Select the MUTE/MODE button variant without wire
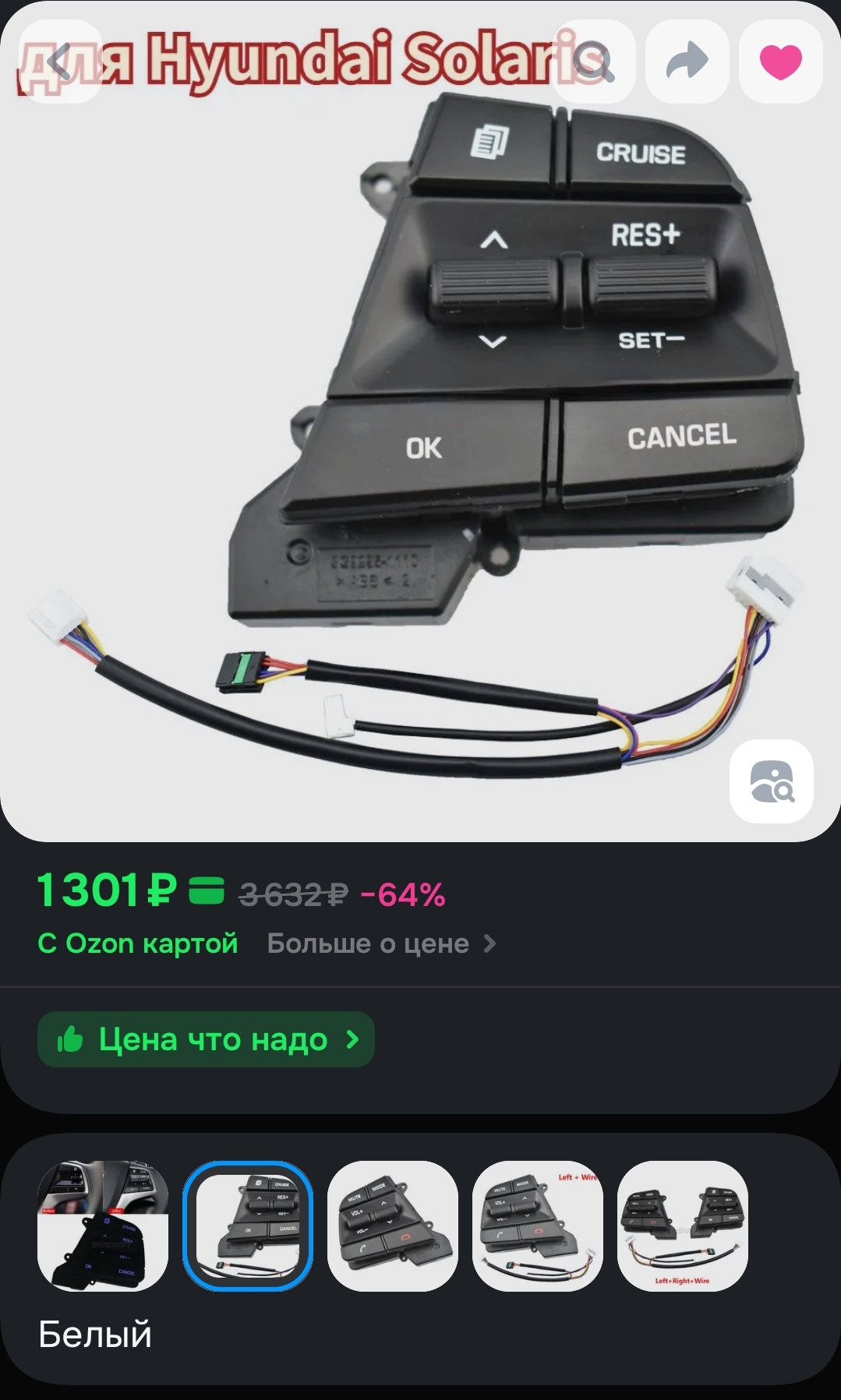841x1400 pixels. click(393, 1225)
